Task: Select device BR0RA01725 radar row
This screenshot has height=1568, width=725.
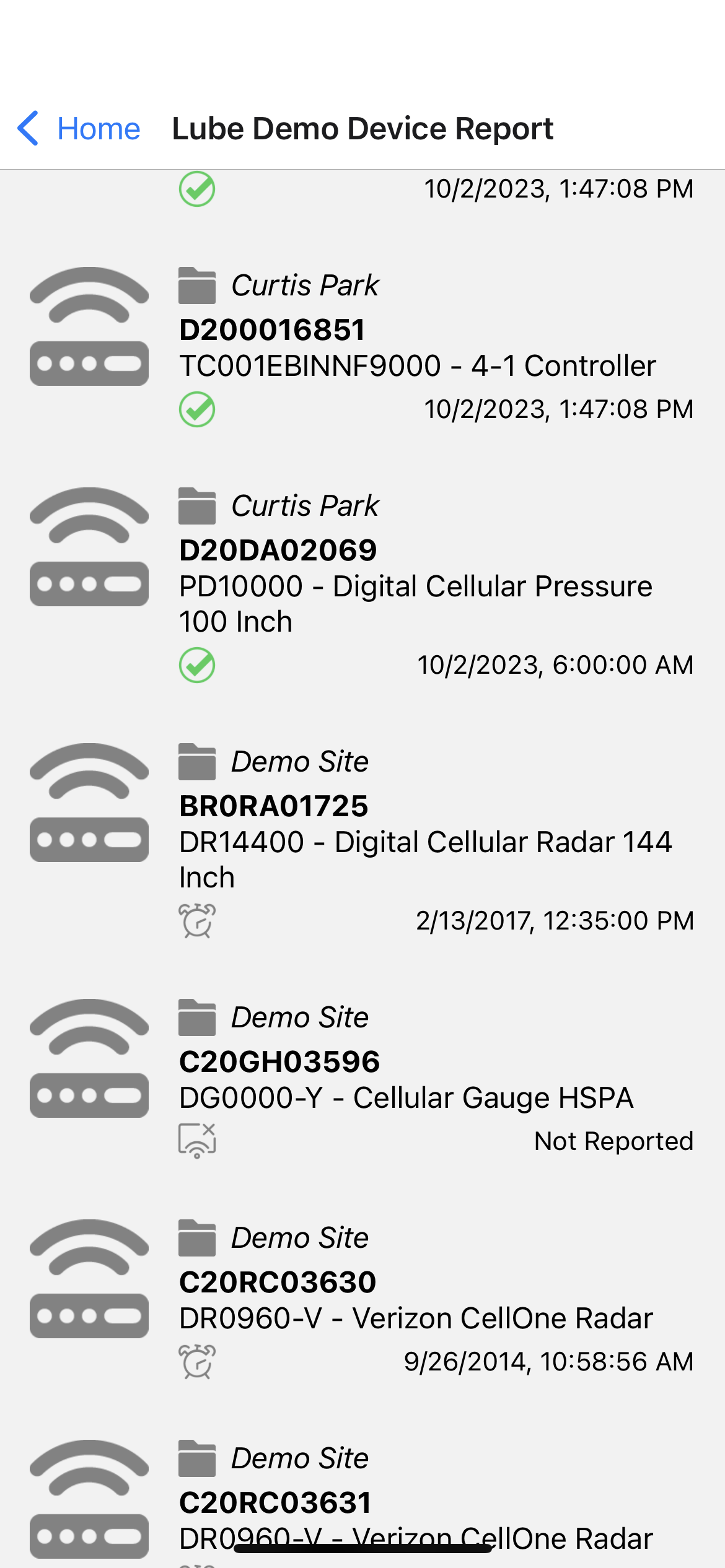Action: tap(362, 842)
